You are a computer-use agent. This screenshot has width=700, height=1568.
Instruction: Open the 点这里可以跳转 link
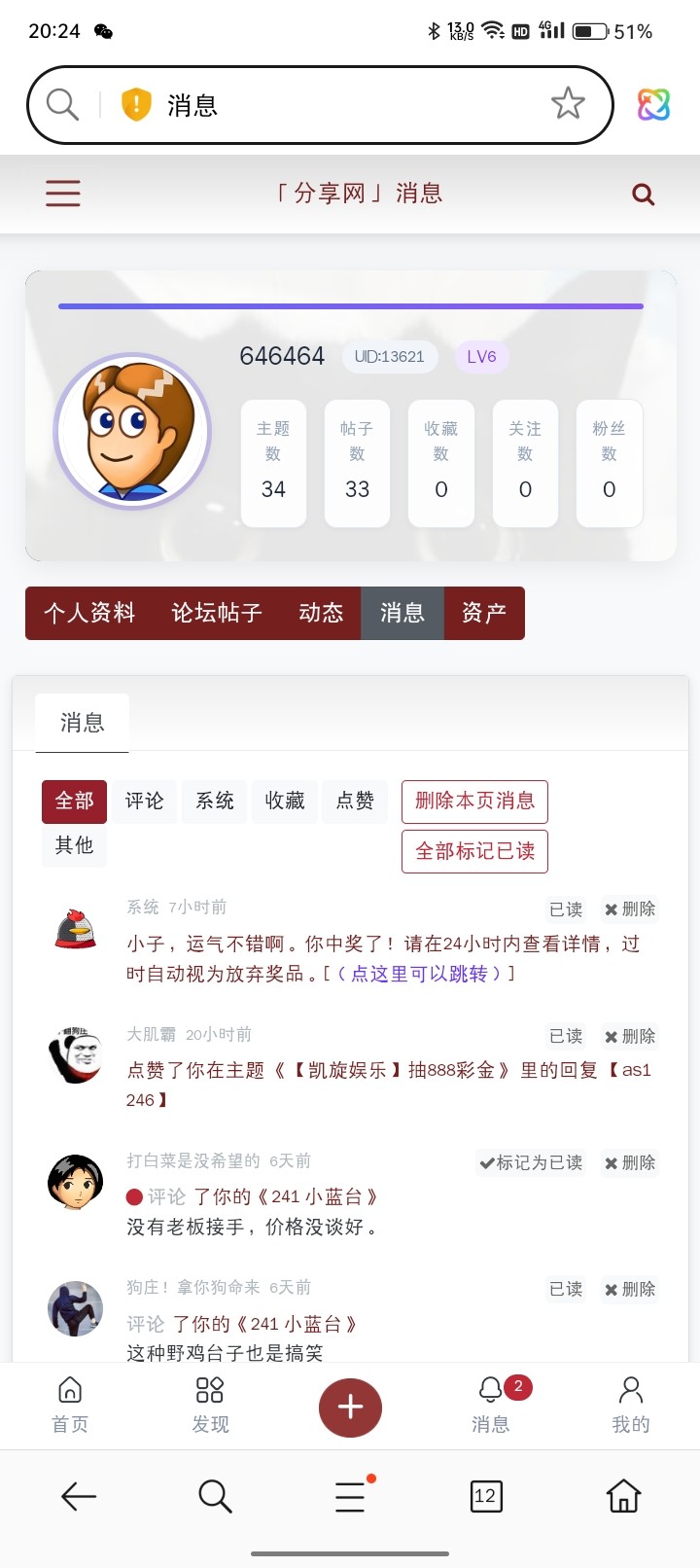point(419,974)
